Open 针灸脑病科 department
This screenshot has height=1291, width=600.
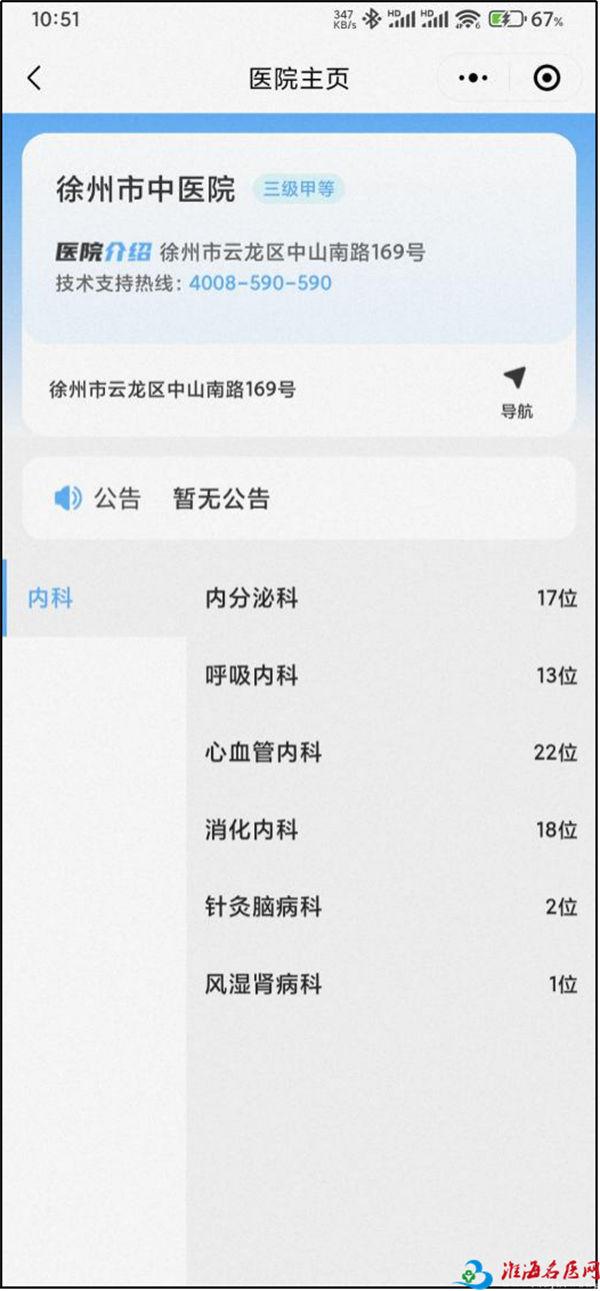[x=392, y=907]
